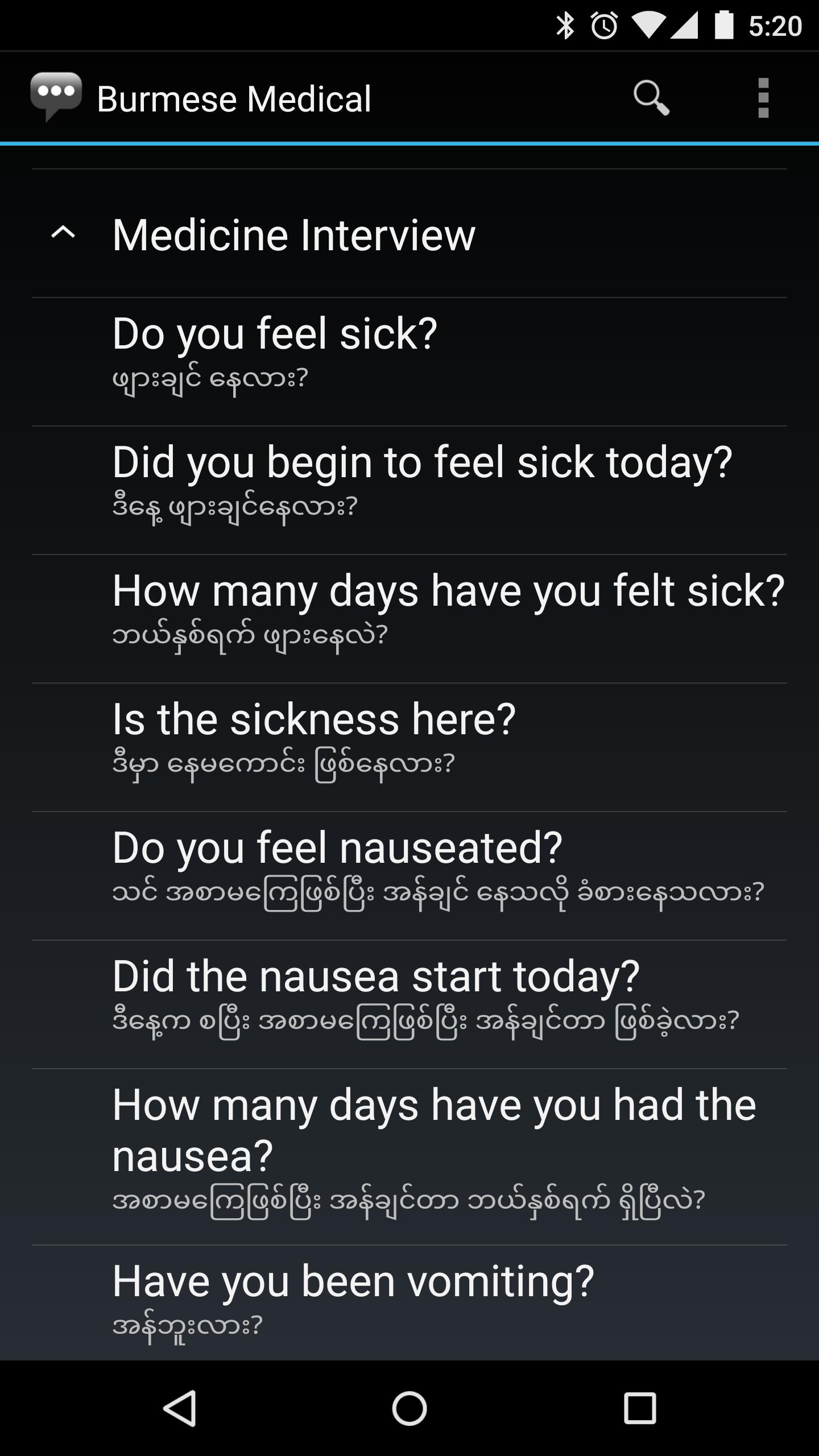
Task: Select "How many days have you felt sick?"
Action: click(x=409, y=619)
